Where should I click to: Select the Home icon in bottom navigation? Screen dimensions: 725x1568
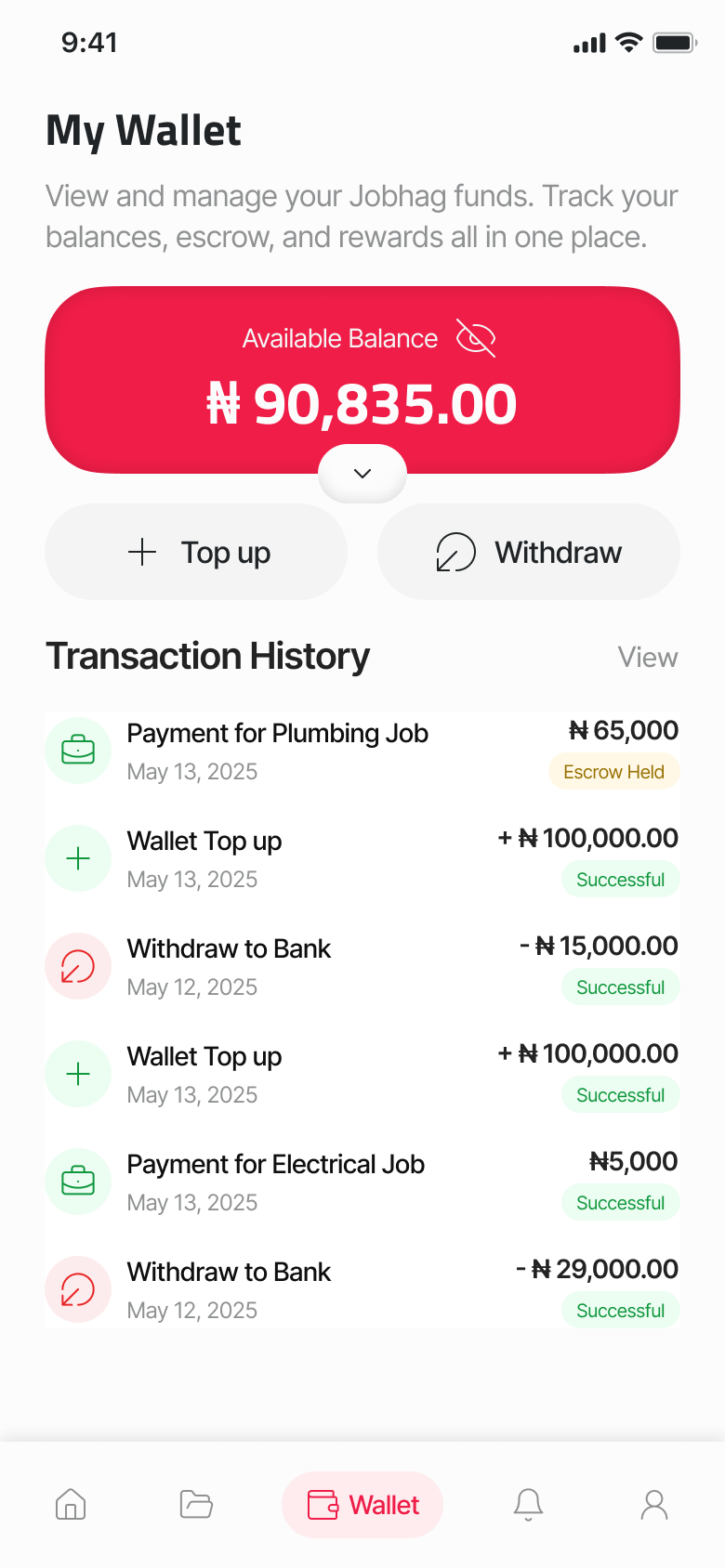coord(71,1505)
